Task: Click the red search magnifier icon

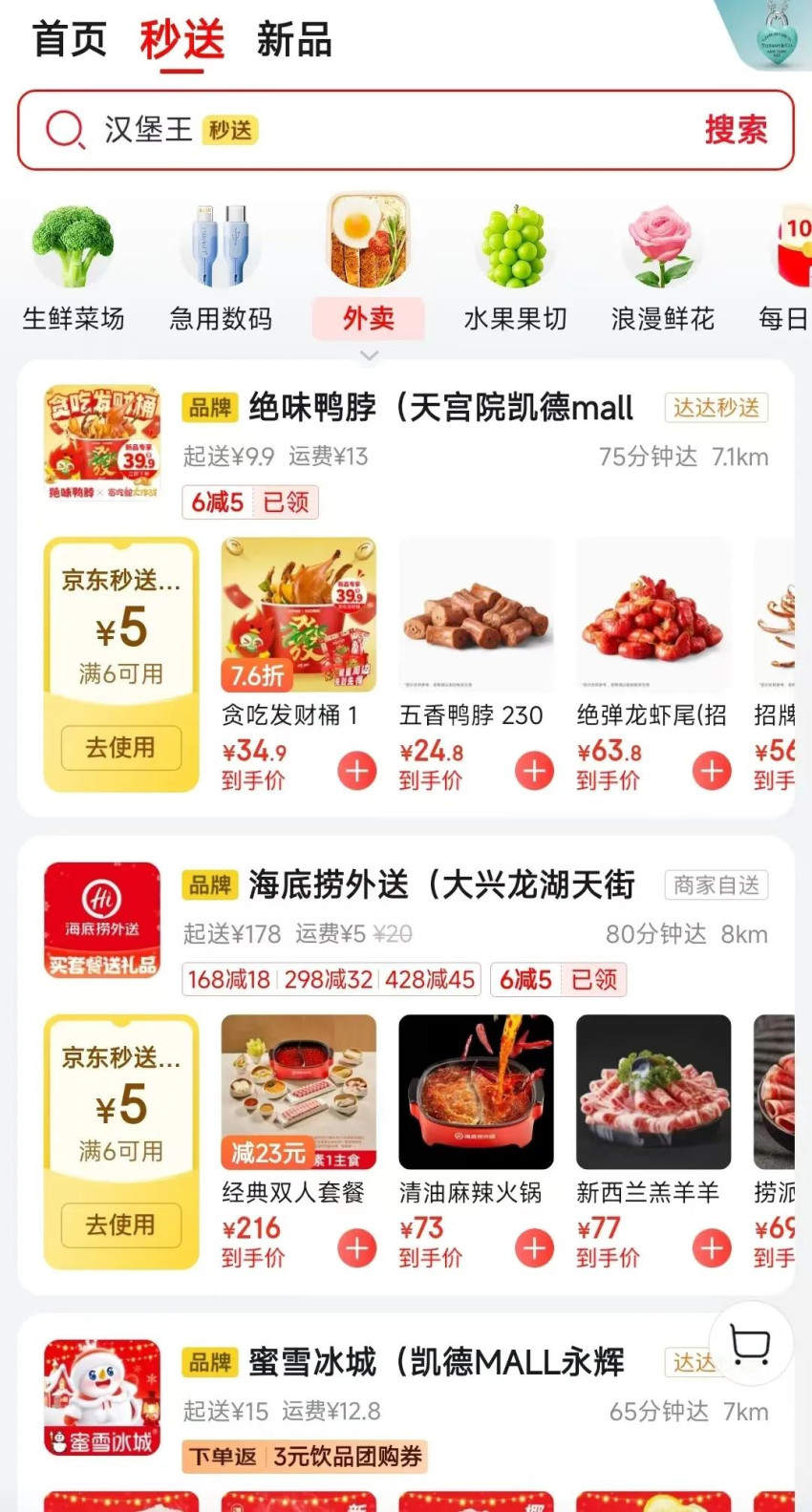Action: coord(63,130)
